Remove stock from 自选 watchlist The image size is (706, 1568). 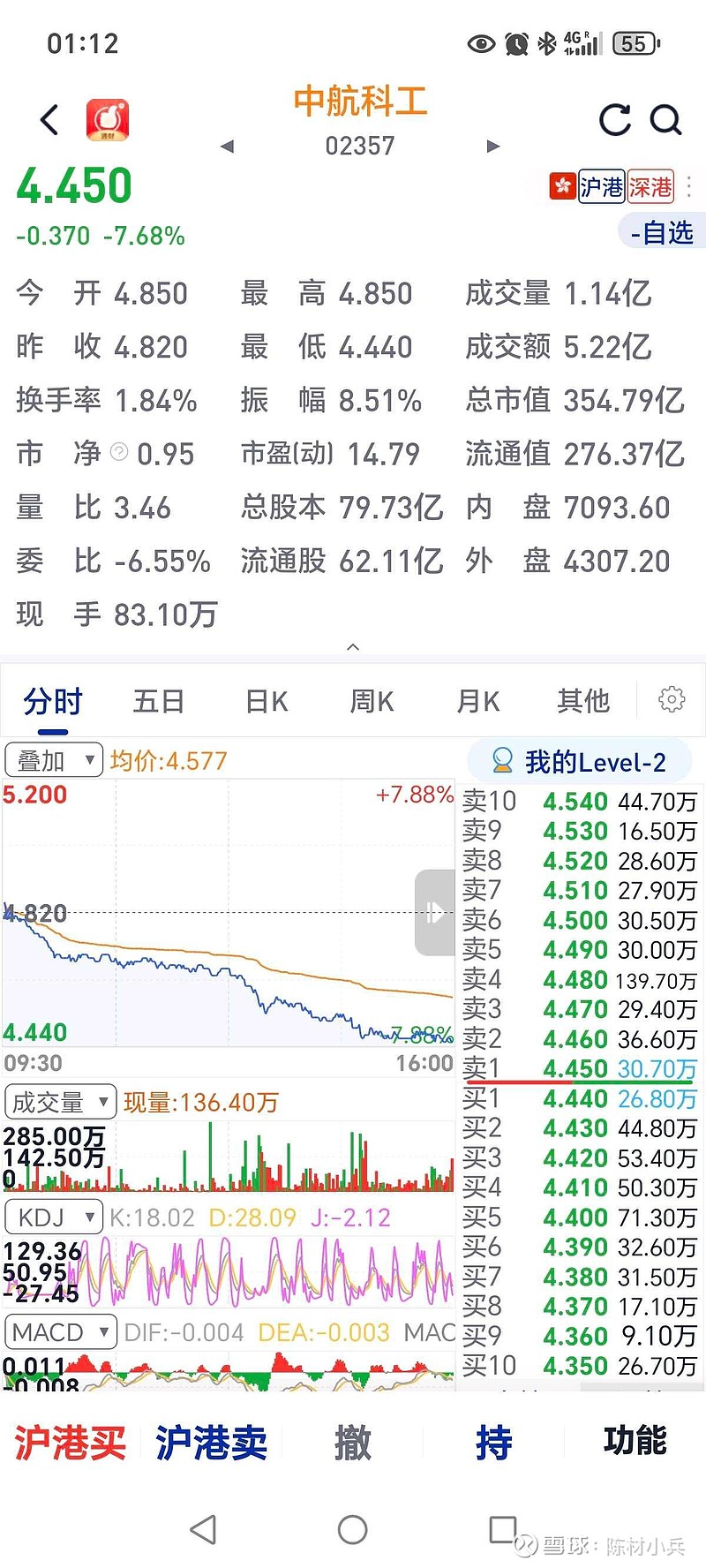(662, 233)
